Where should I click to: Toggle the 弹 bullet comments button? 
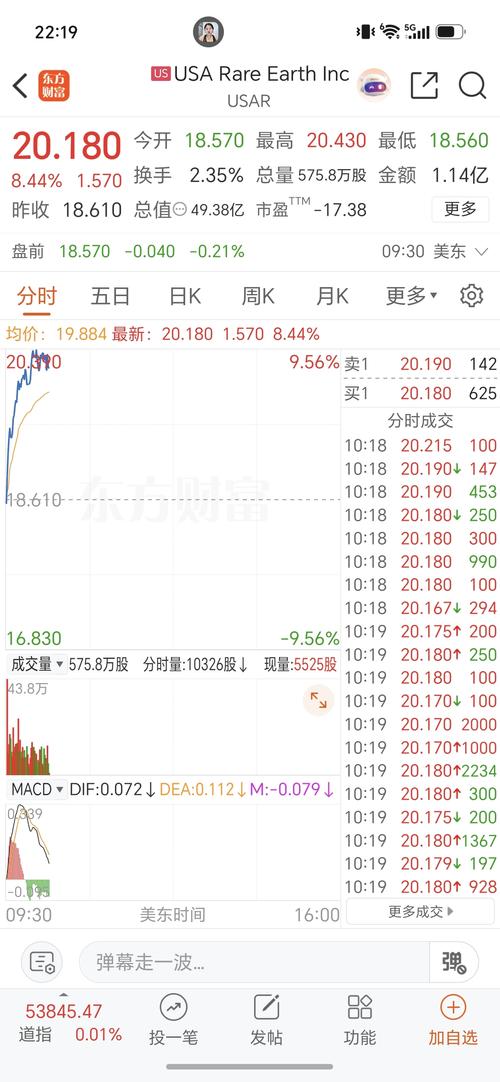(453, 962)
